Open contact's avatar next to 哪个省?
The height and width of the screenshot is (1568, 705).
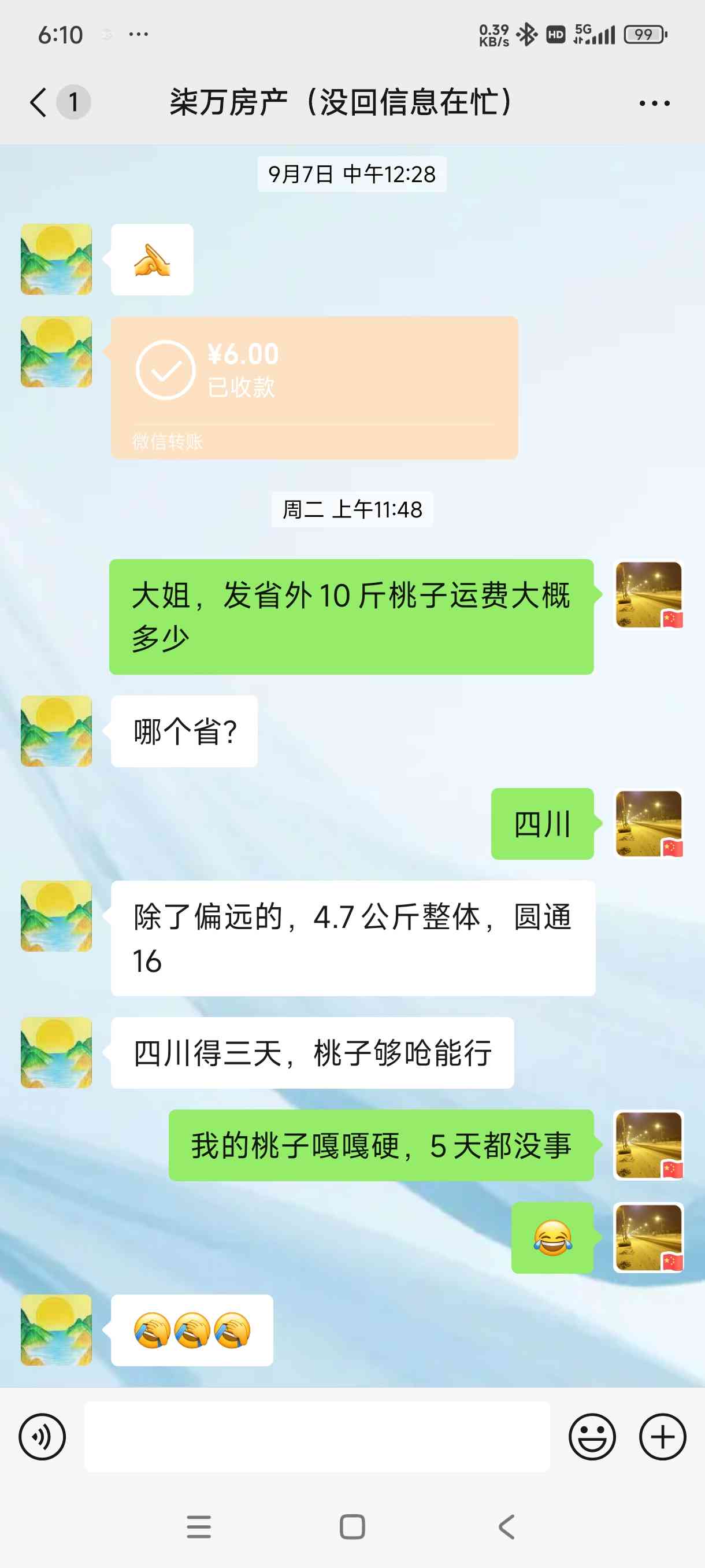56,731
